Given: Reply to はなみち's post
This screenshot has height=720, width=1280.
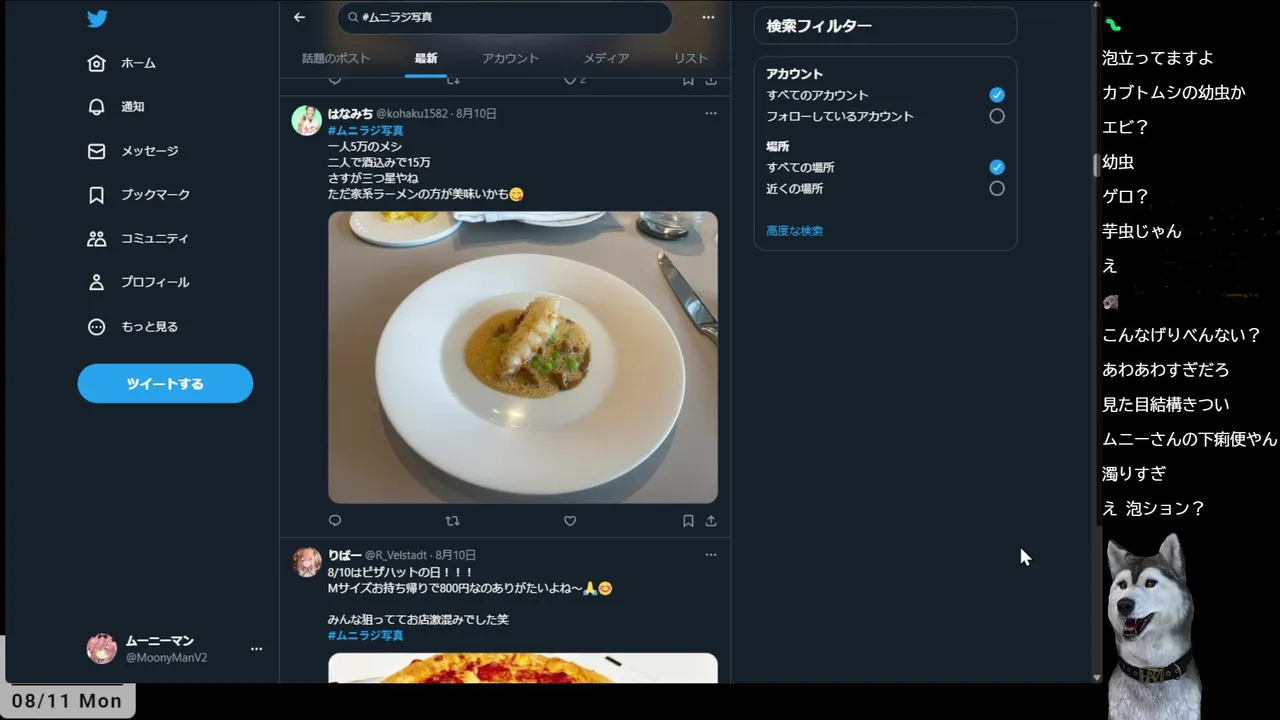Looking at the screenshot, I should point(335,521).
